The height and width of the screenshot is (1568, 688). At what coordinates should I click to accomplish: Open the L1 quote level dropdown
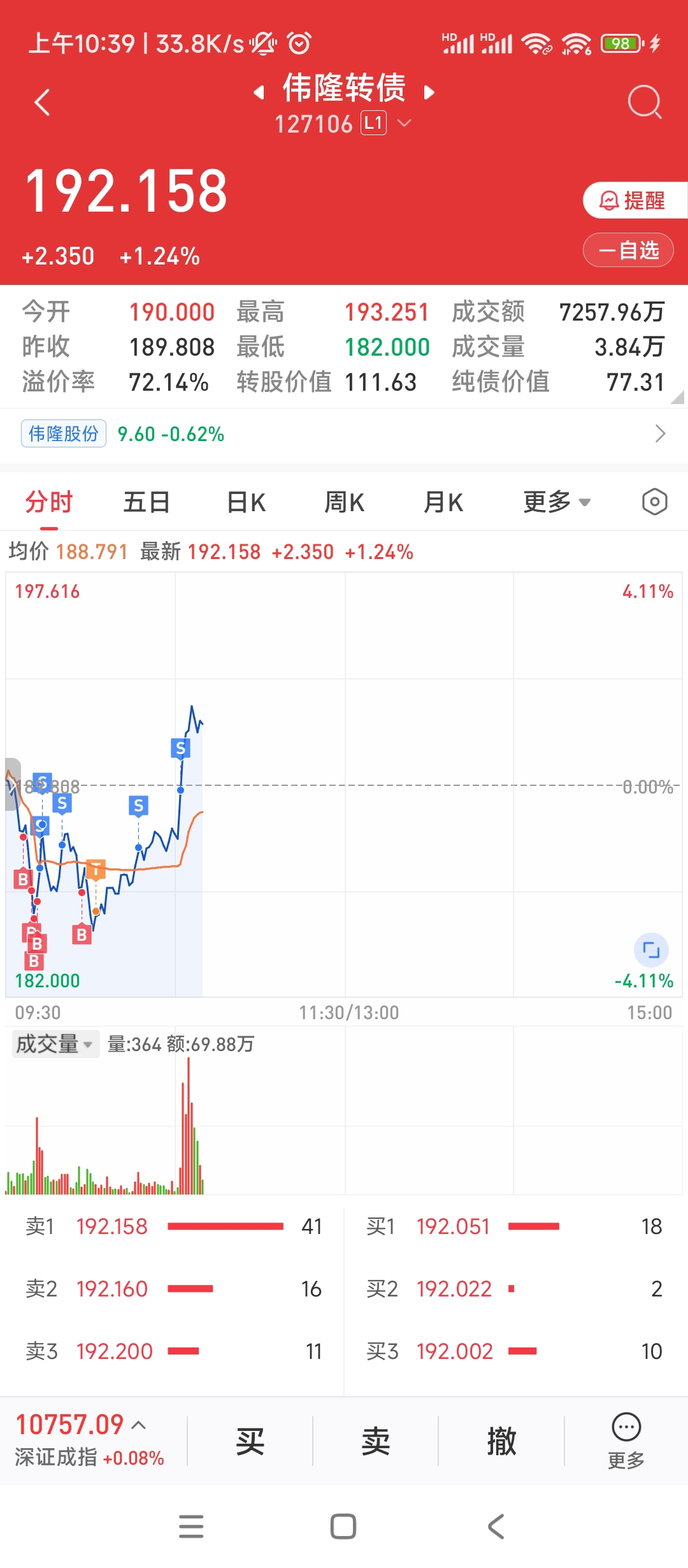372,123
